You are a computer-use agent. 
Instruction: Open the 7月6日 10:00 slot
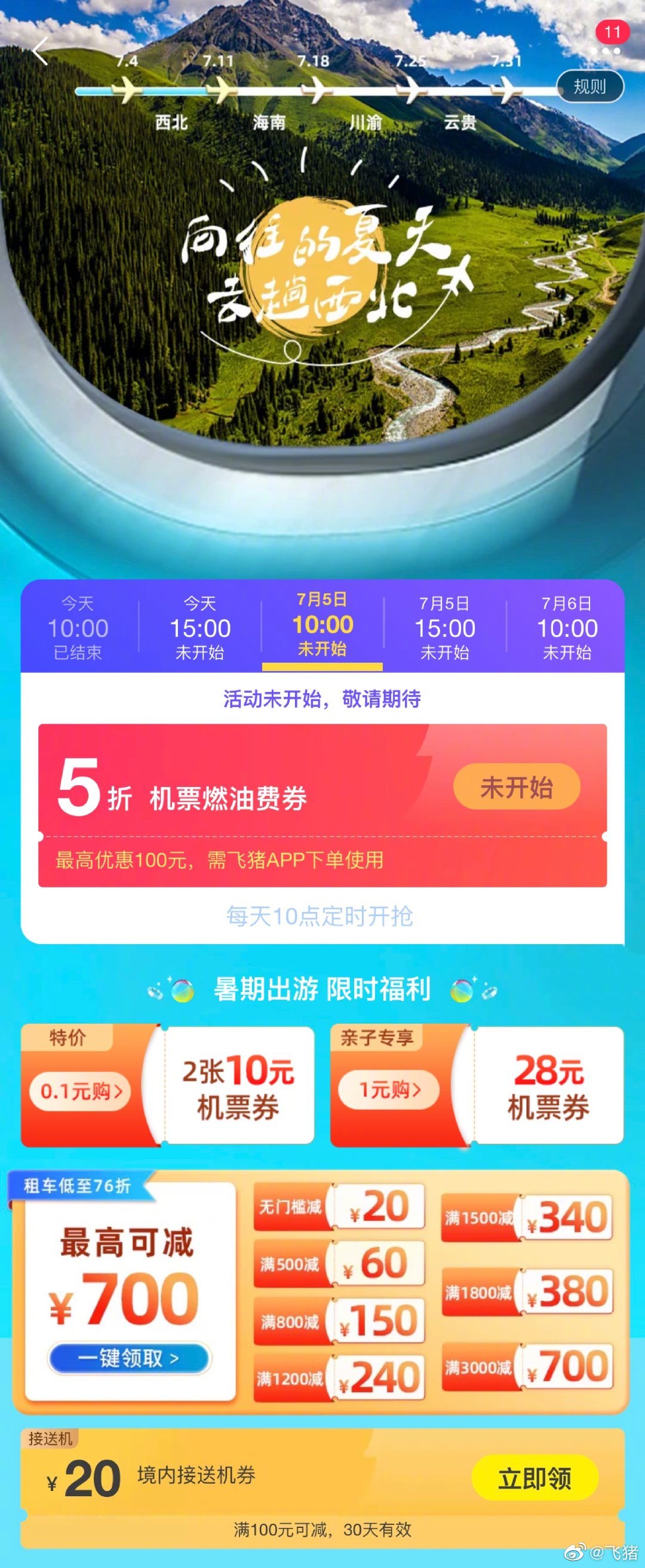(x=567, y=627)
